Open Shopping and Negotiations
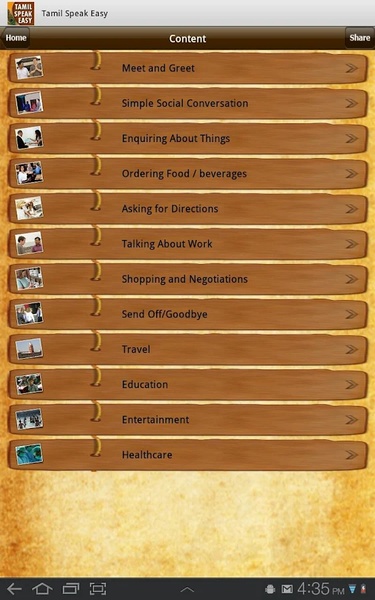This screenshot has height=600, width=375. tap(188, 279)
